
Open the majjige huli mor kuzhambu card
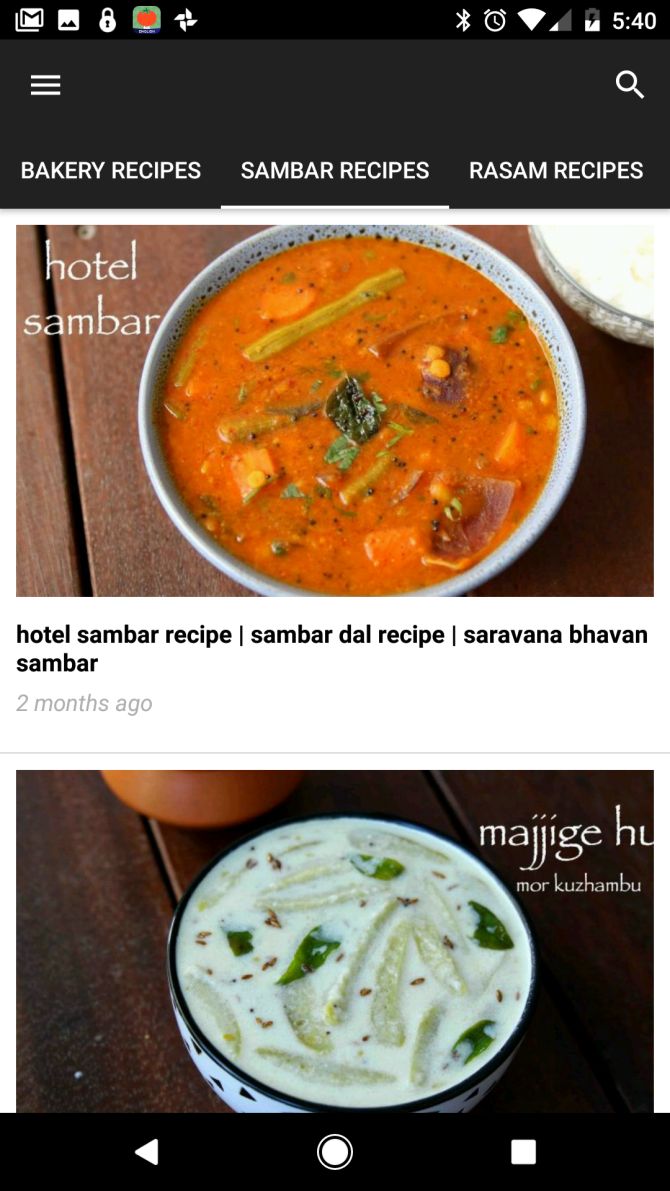(335, 941)
